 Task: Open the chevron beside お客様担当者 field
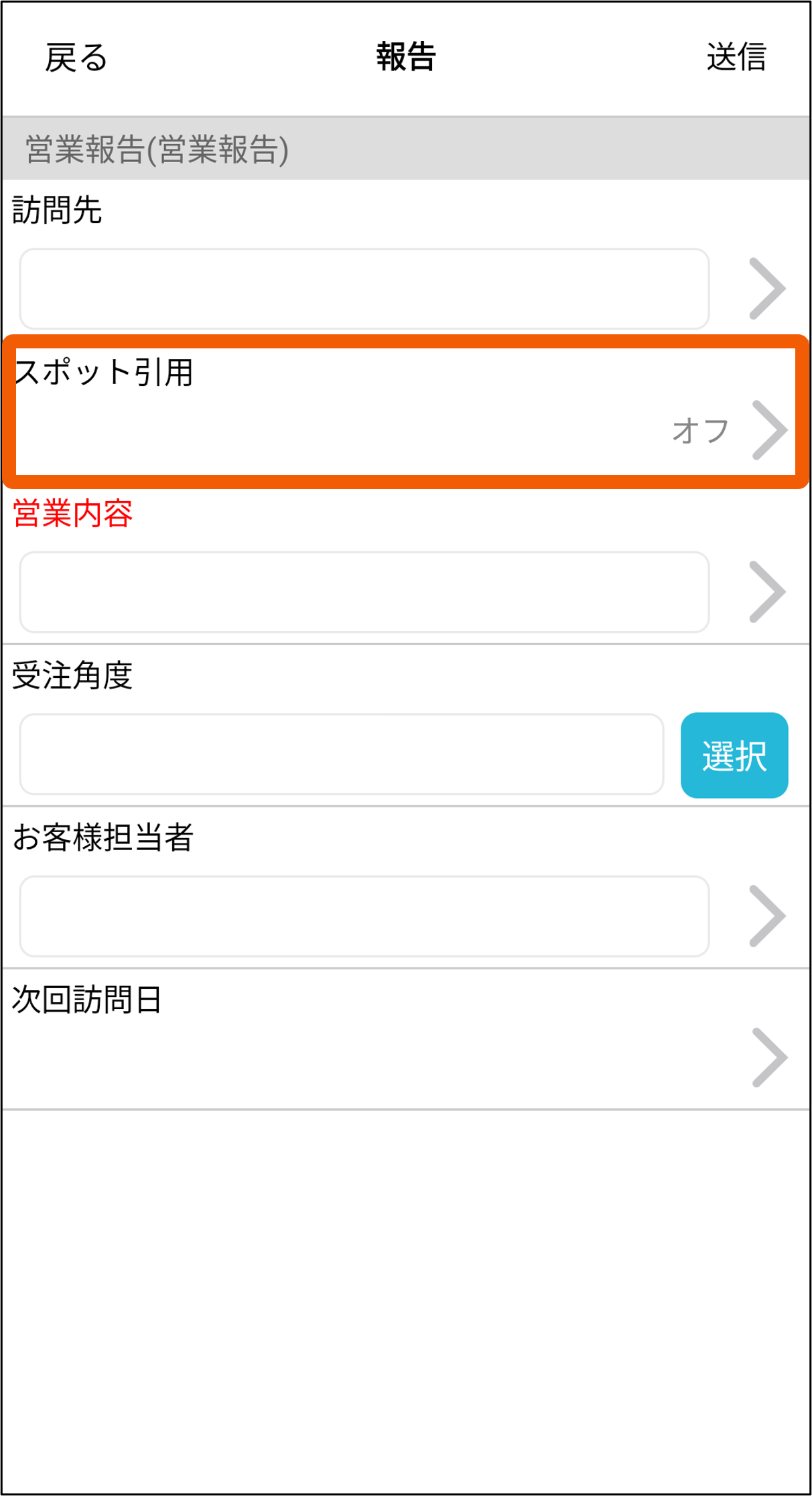tap(767, 916)
